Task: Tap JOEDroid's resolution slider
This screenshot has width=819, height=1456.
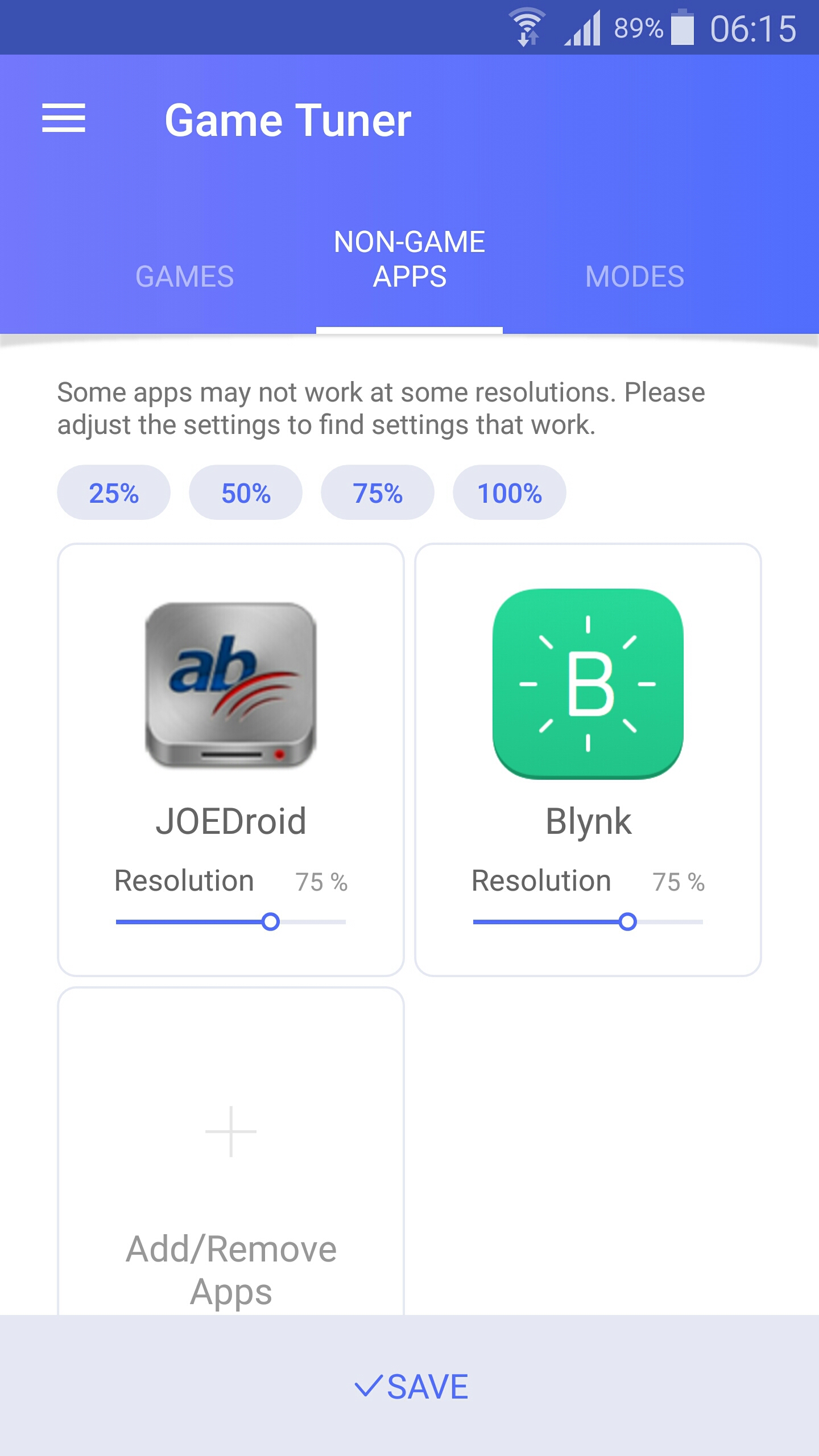Action: 231,921
